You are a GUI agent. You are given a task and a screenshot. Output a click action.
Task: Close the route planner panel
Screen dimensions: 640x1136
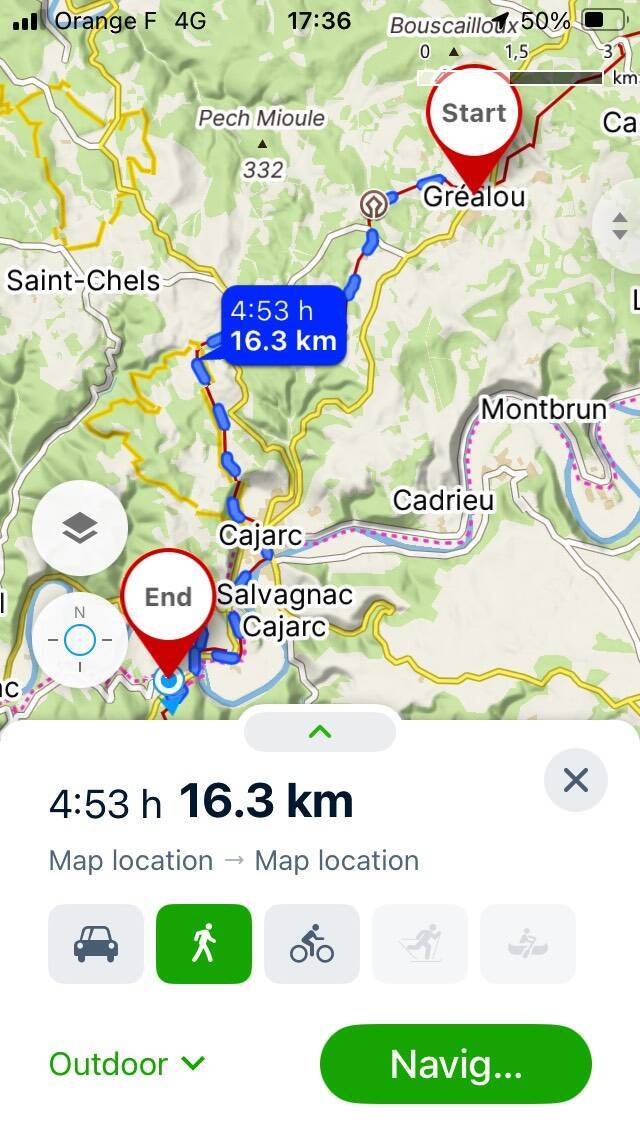click(576, 780)
